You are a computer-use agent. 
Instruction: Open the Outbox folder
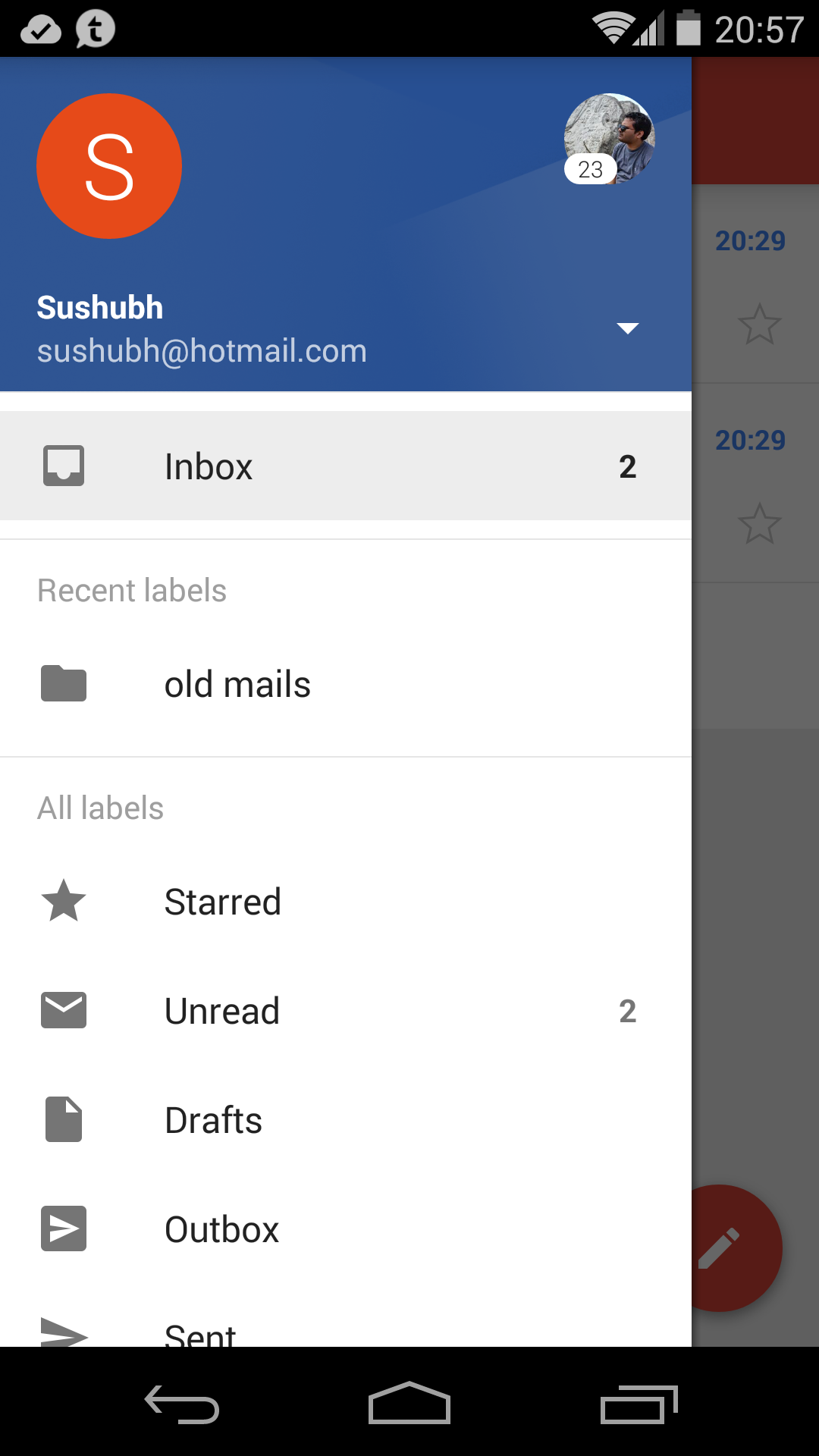tap(345, 1229)
